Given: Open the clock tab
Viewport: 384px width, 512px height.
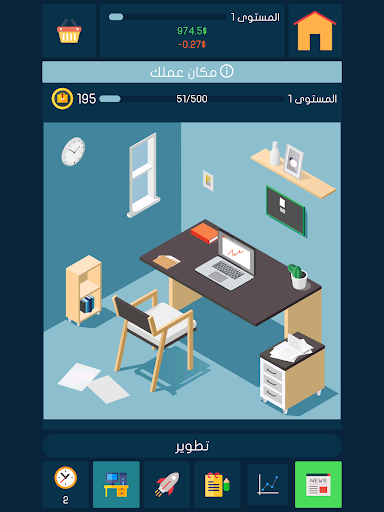Looking at the screenshot, I should click(66, 484).
